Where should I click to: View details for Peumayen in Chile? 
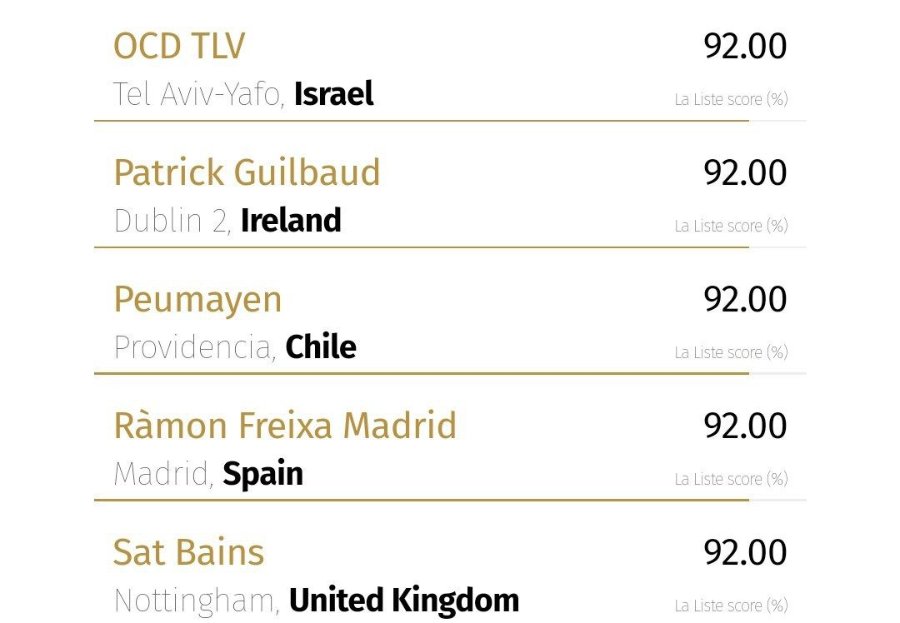[197, 300]
